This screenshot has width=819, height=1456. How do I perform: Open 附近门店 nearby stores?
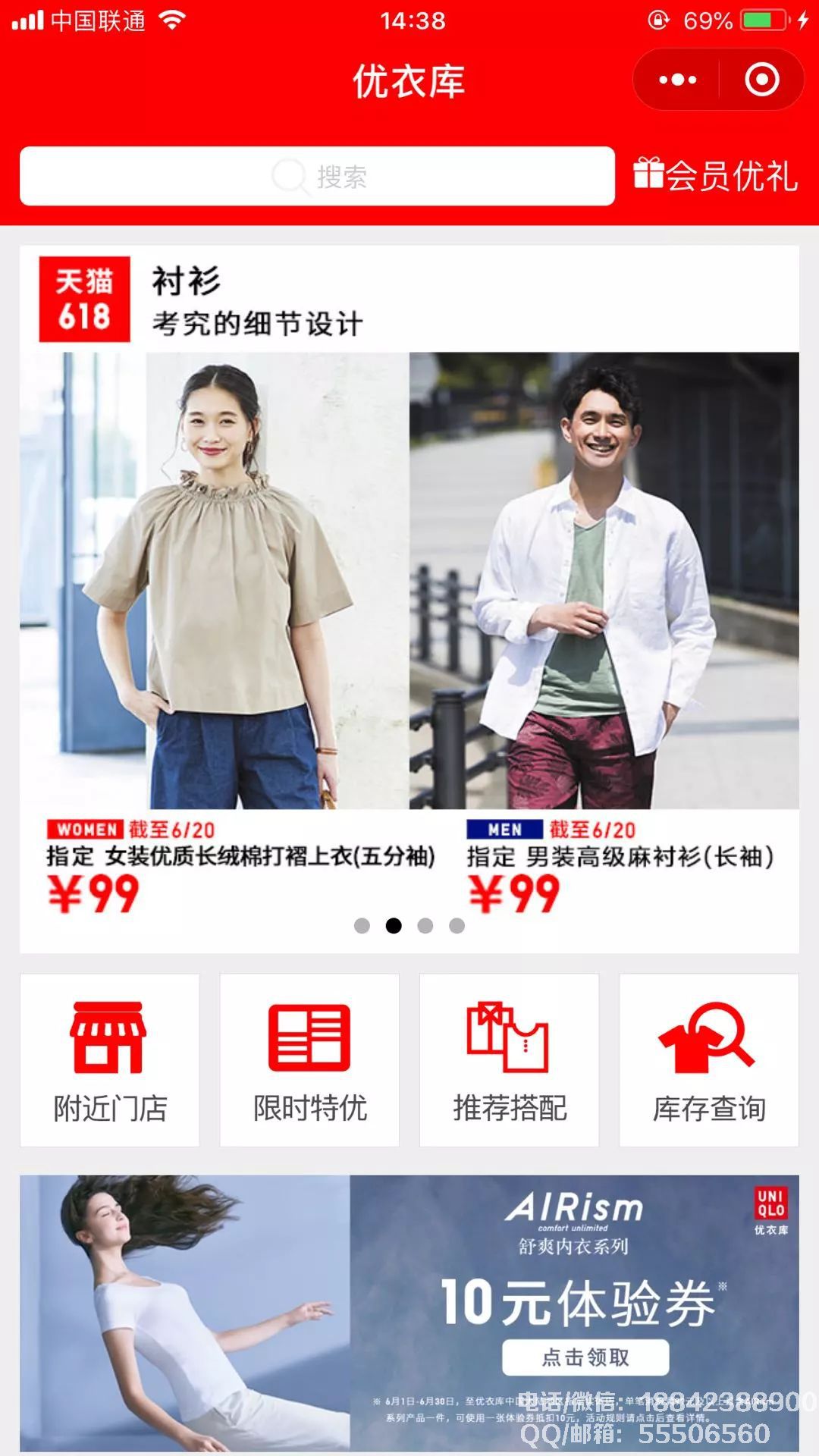[110, 1060]
